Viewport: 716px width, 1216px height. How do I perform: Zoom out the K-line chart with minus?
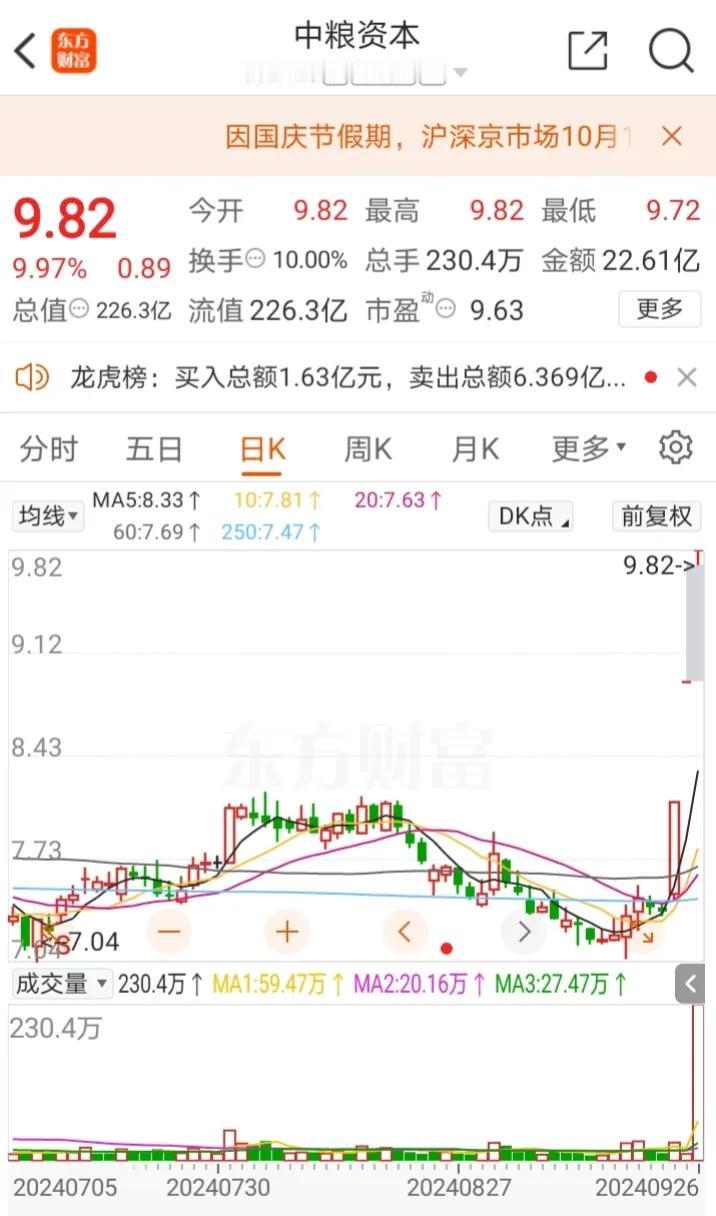[169, 932]
